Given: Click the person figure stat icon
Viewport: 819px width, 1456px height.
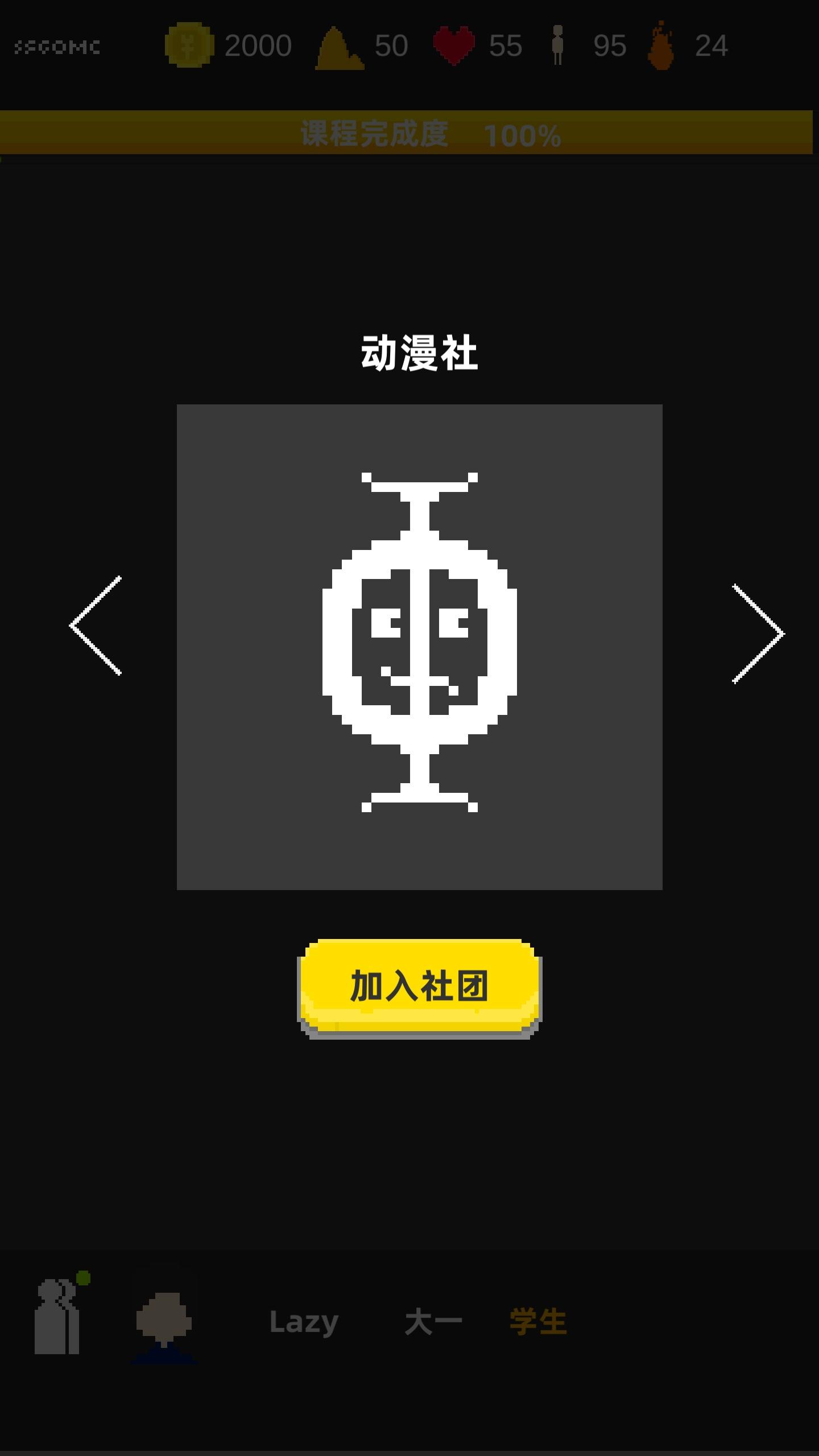Looking at the screenshot, I should (559, 45).
